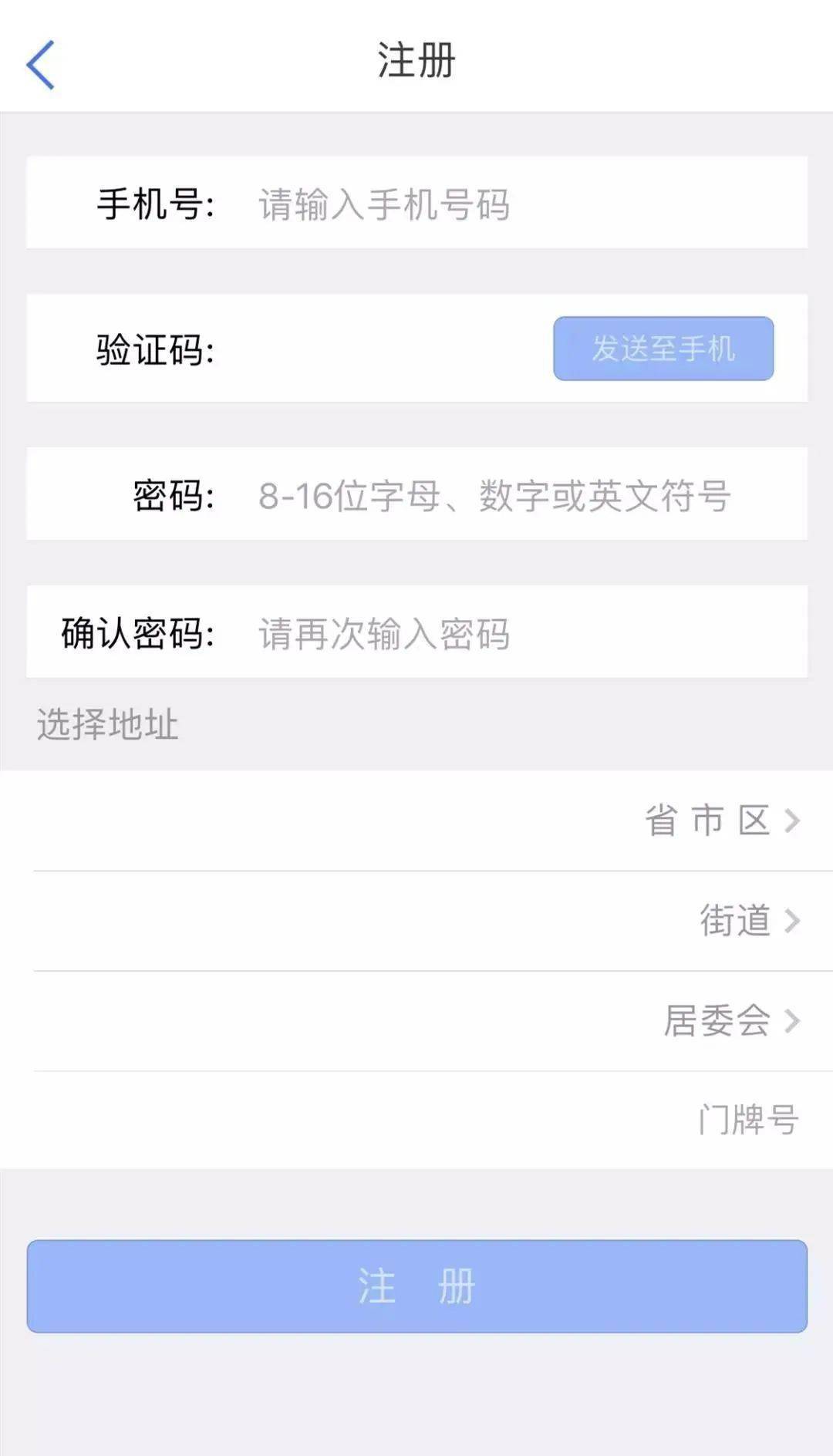Go back using the top-left arrow

pyautogui.click(x=41, y=65)
